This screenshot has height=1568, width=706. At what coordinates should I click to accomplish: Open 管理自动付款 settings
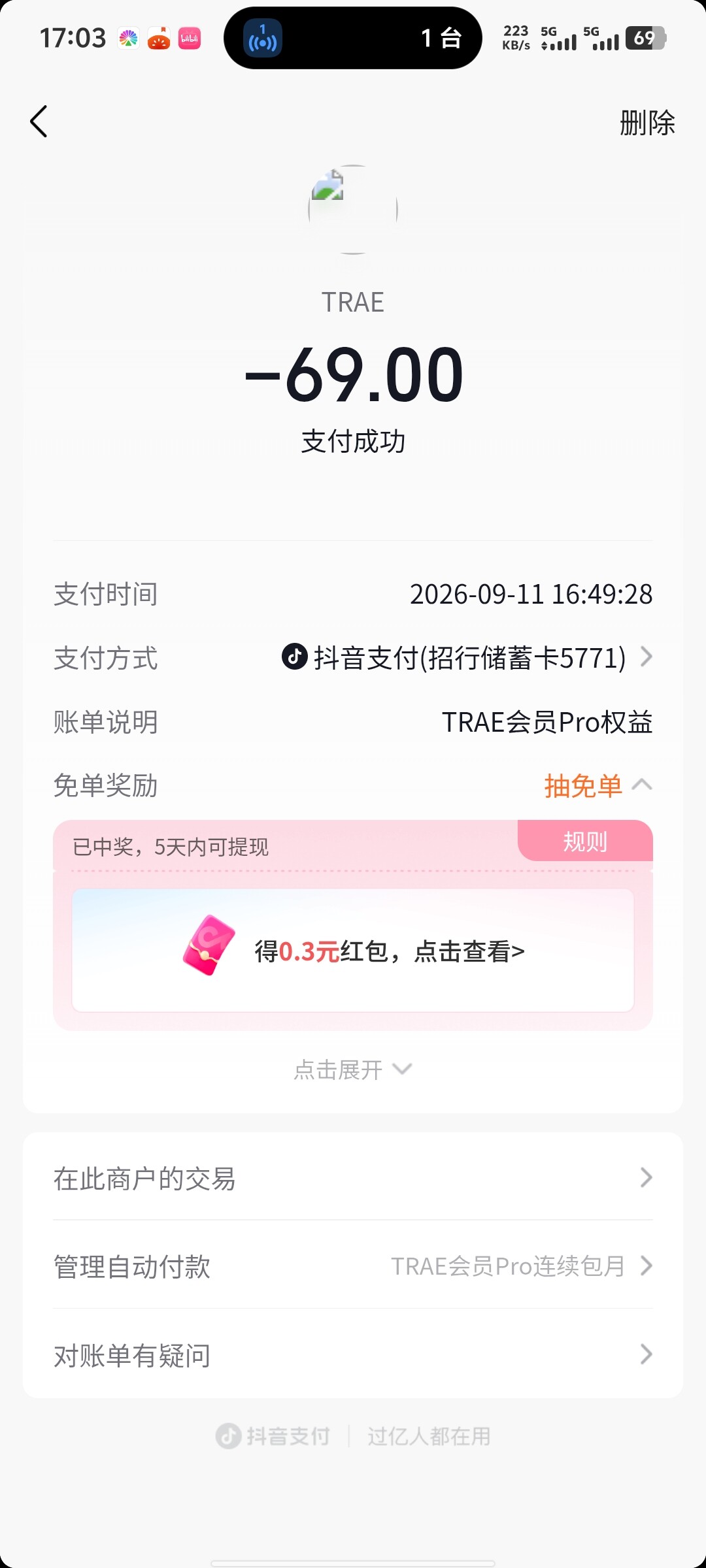(x=353, y=1266)
